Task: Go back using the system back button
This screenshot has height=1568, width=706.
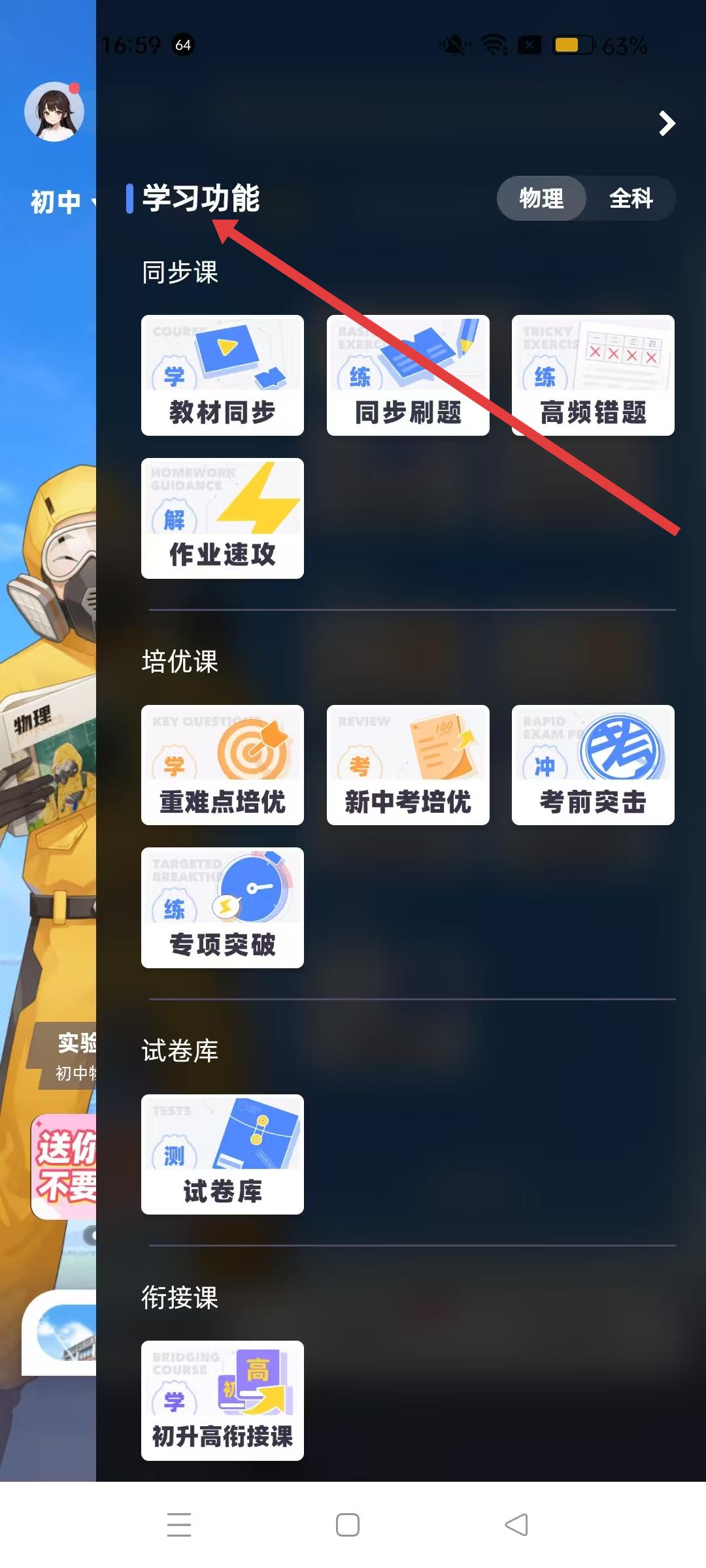Action: [516, 1525]
